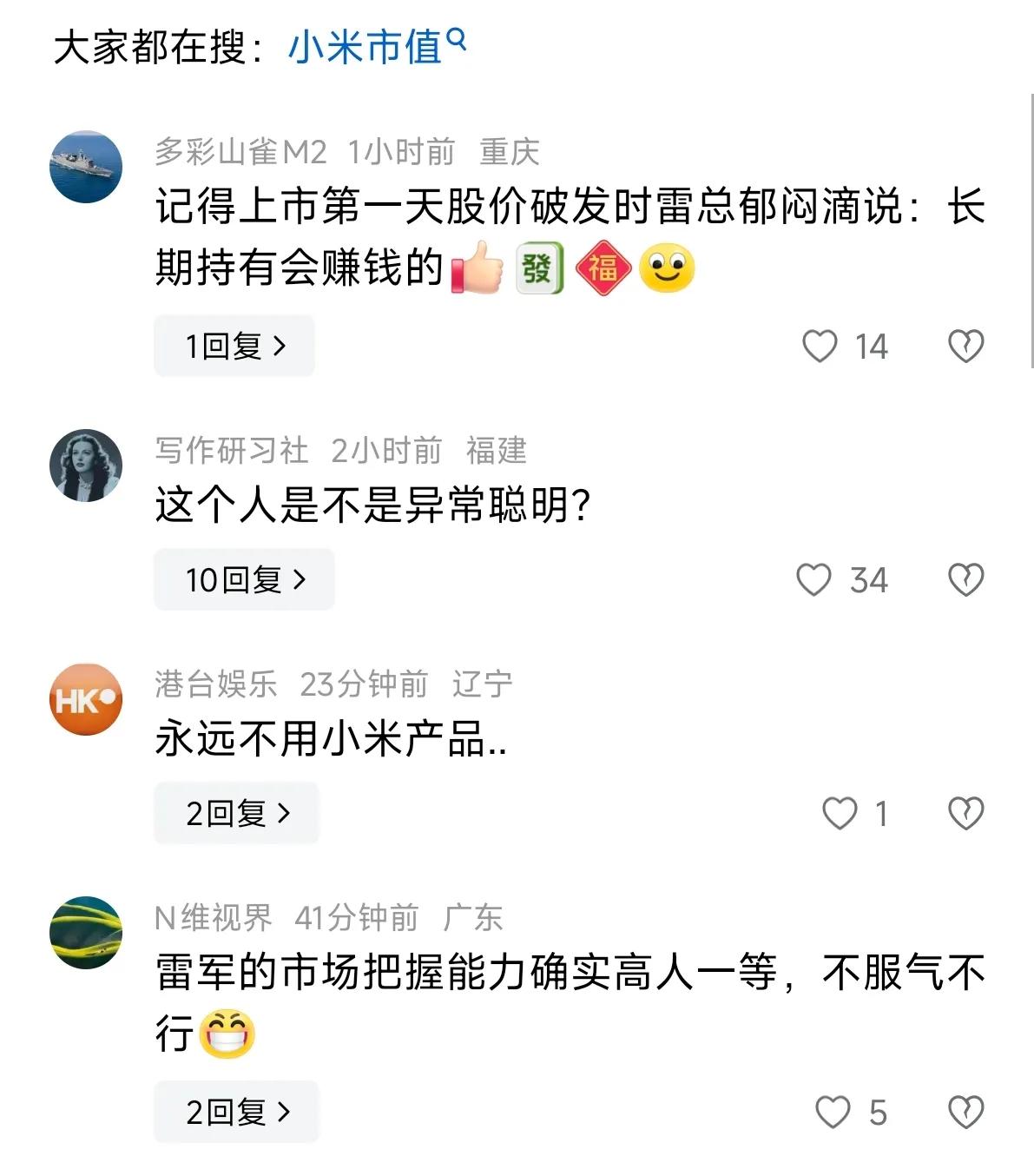This screenshot has width=1034, height=1176.
Task: Expand the 1回复 replies under 多彩山雀M2
Action: 236,346
